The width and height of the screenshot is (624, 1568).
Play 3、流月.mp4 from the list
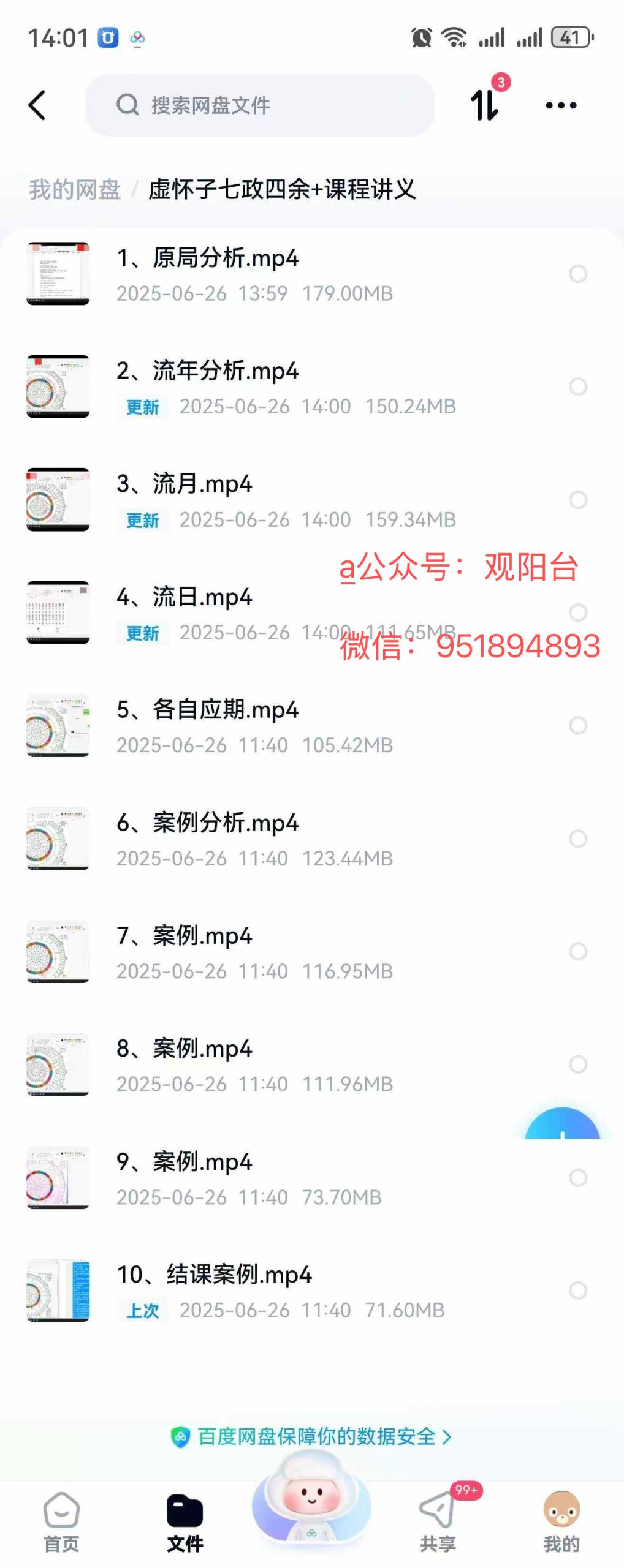184,484
